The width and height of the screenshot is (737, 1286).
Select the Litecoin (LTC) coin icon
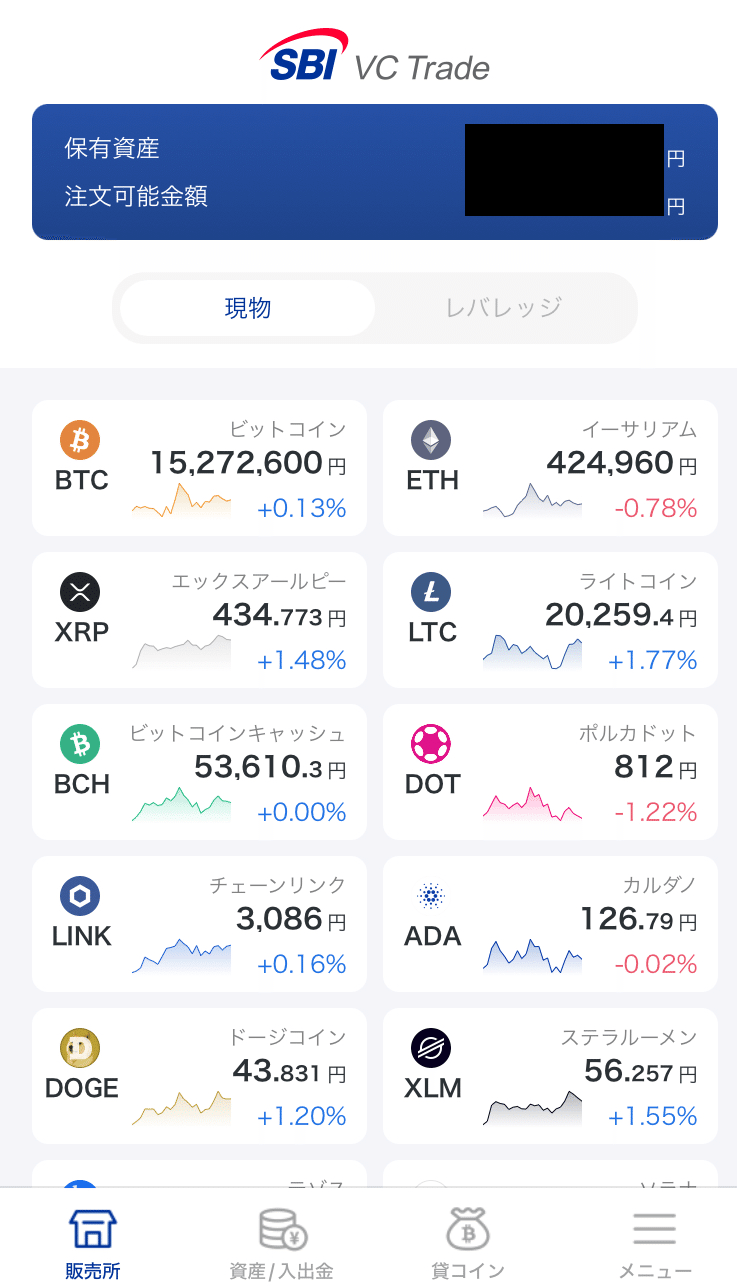(431, 592)
